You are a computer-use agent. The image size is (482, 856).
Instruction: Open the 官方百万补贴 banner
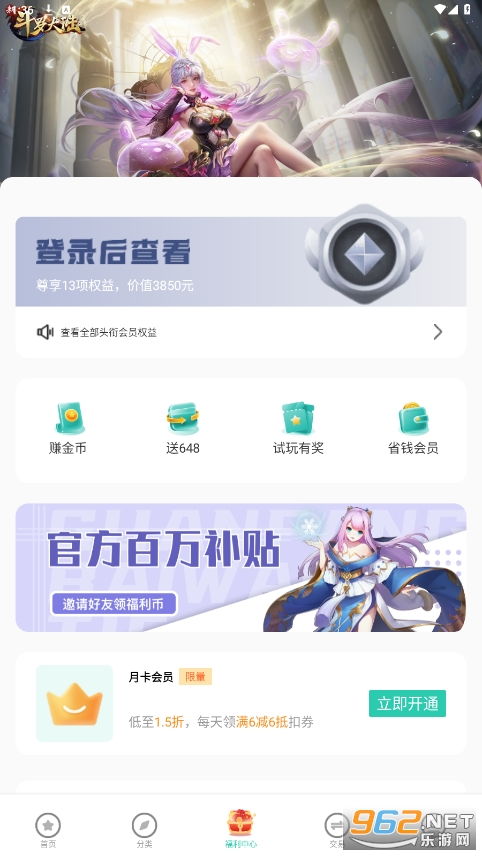(x=241, y=567)
